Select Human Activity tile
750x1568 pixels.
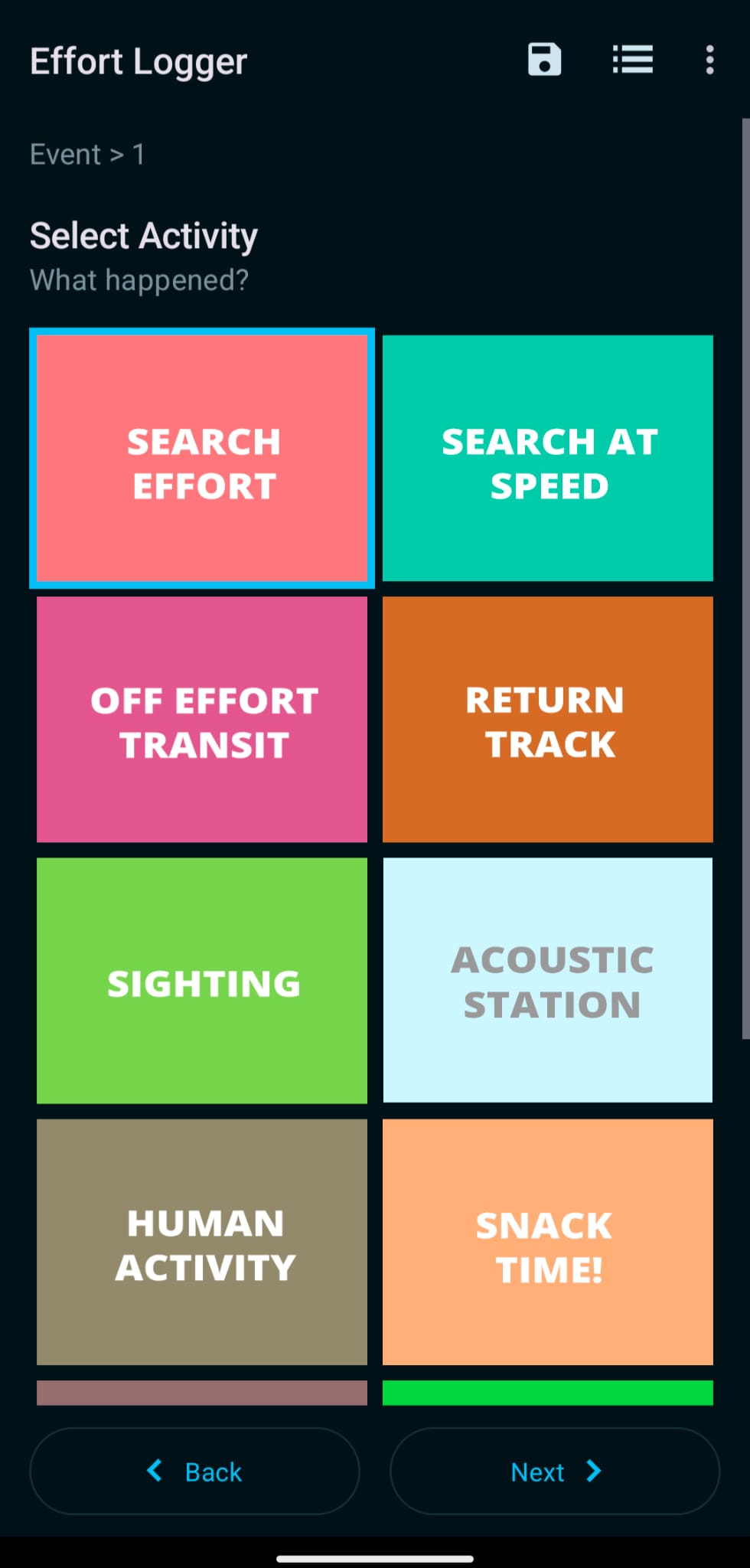202,1242
